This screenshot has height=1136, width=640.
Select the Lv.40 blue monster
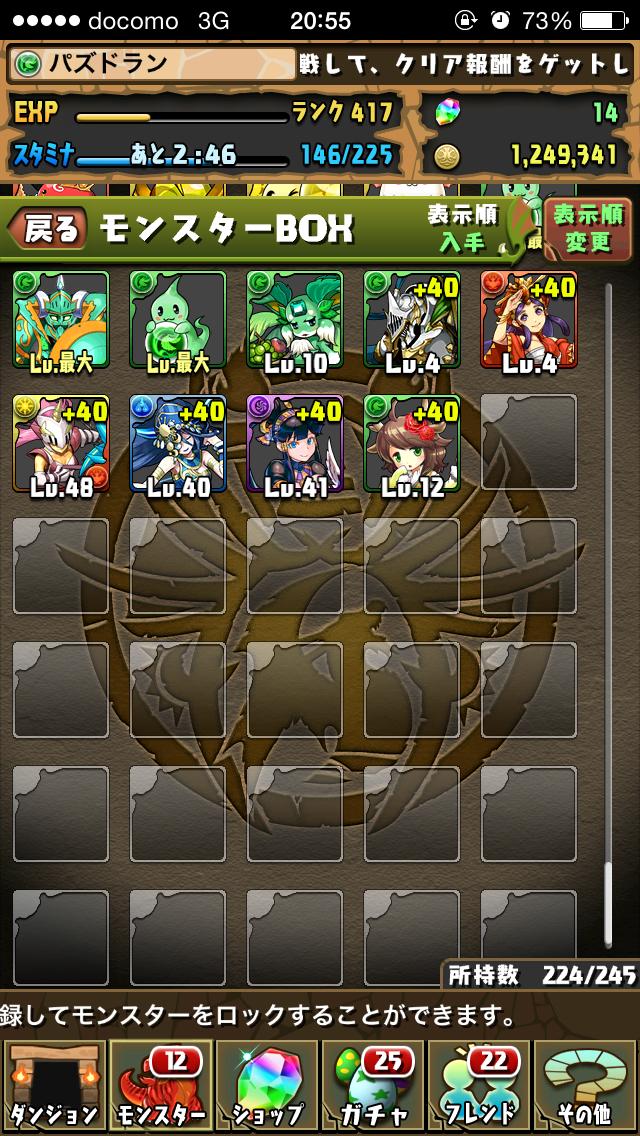coord(177,443)
